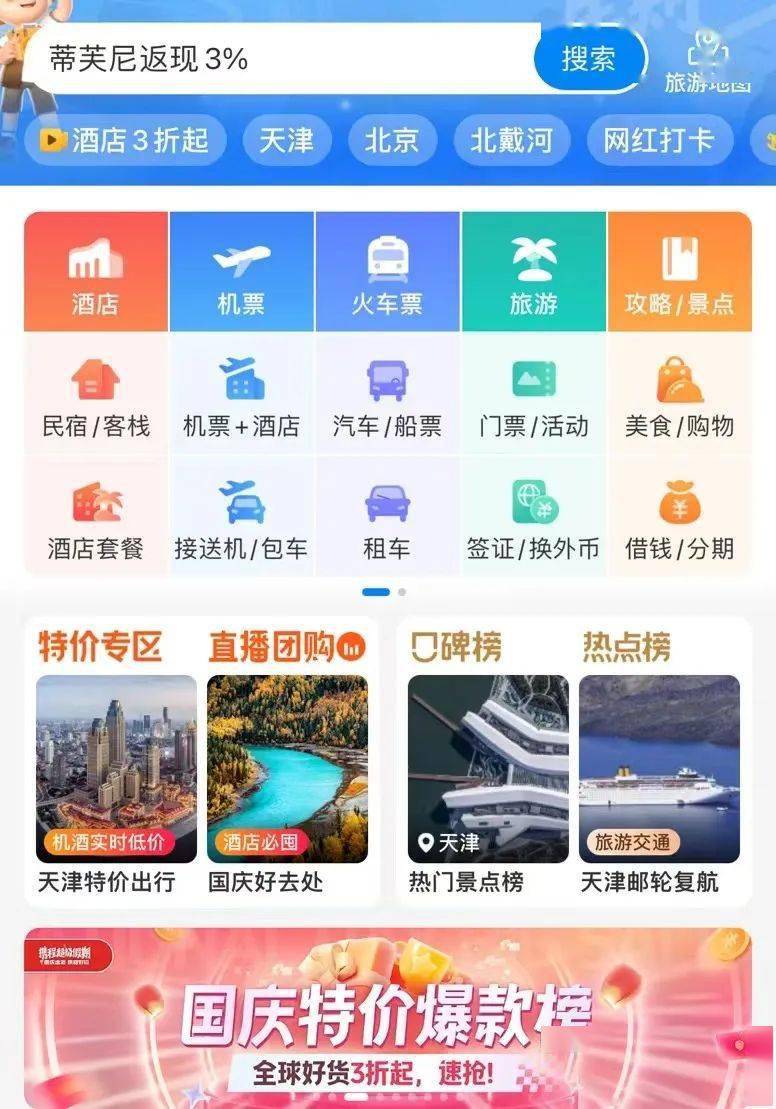This screenshot has width=776, height=1109.
Task: Open 签证/换外币 visa and currency exchange
Action: click(534, 519)
